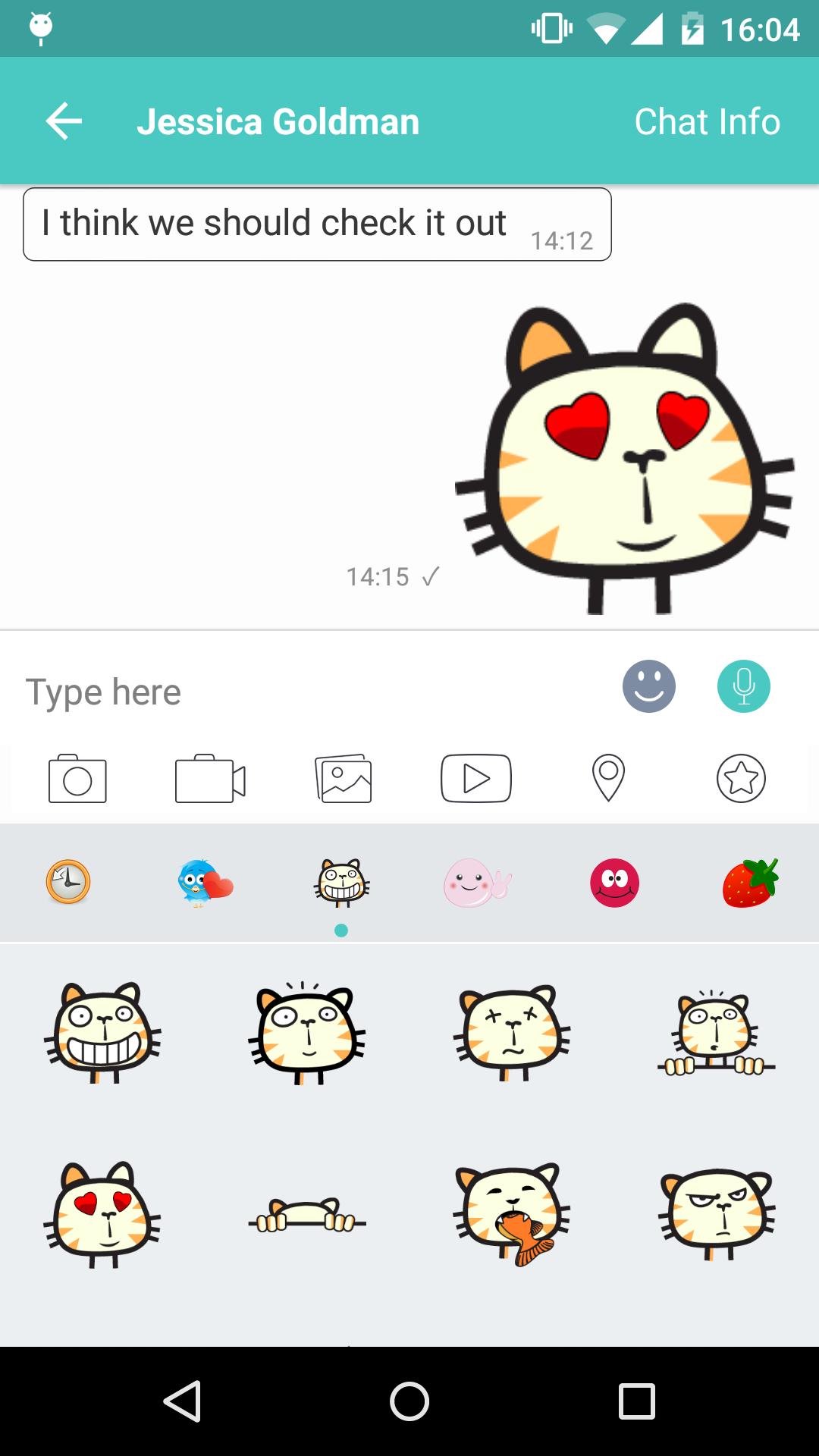The height and width of the screenshot is (1456, 819).
Task: Share your location with the pin icon
Action: coord(608,779)
